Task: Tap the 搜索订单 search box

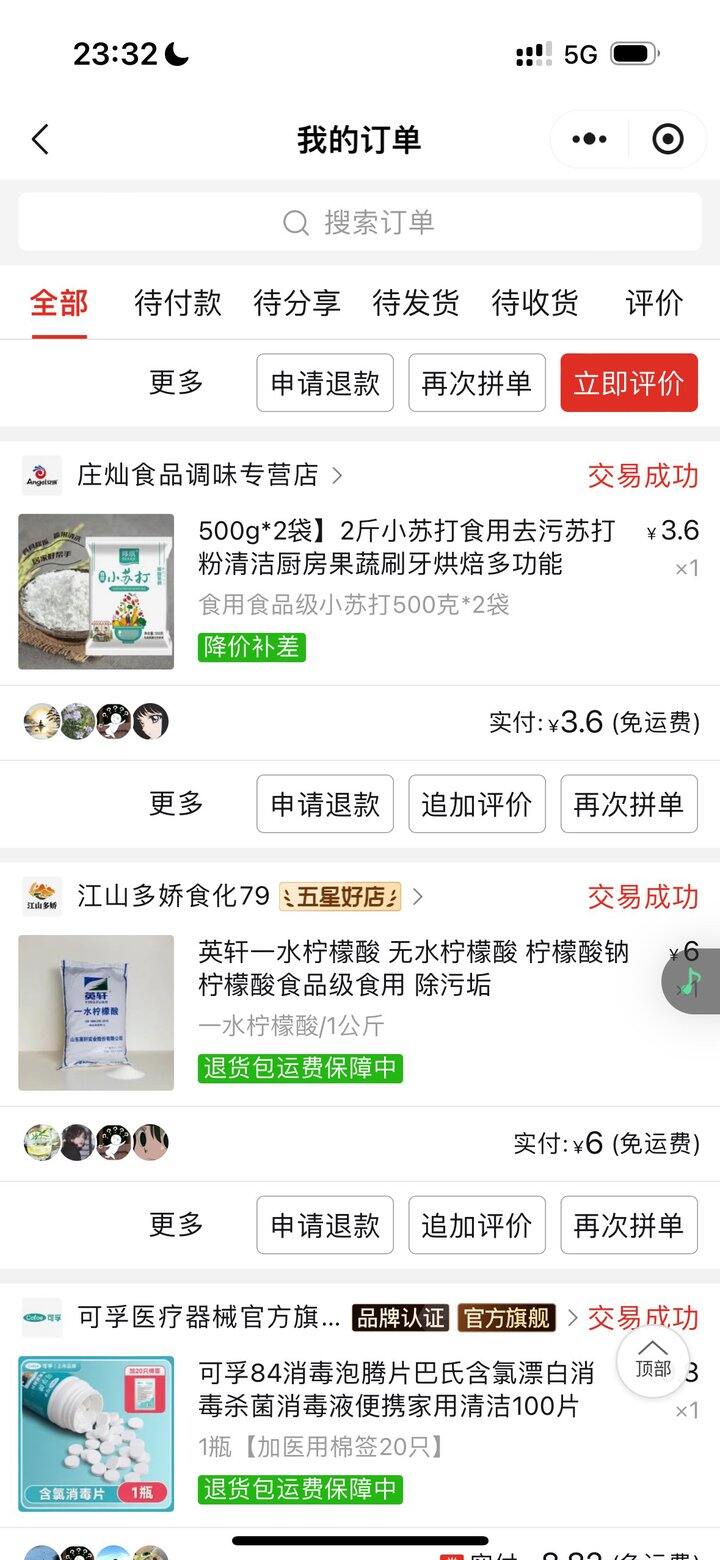Action: [x=360, y=222]
